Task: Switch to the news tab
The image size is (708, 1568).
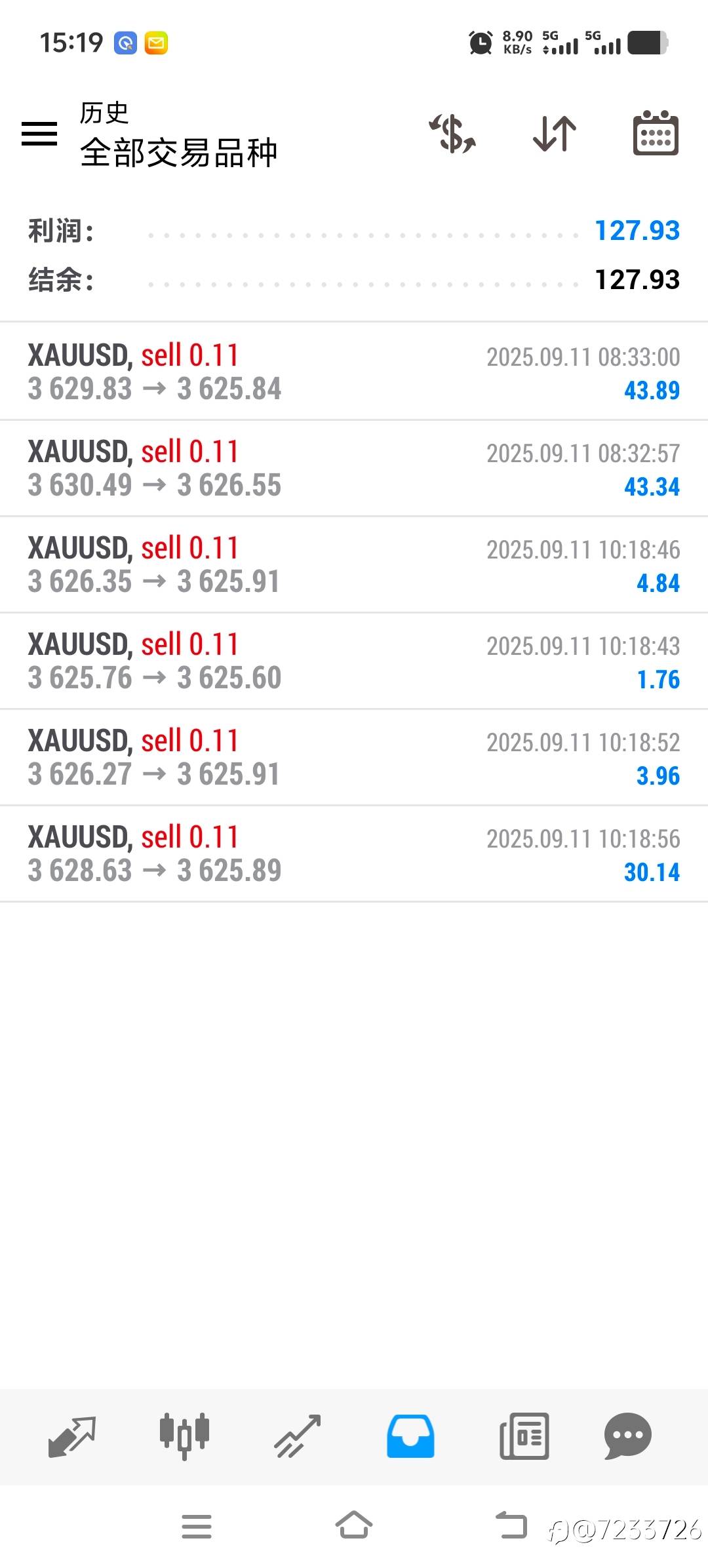Action: click(524, 1436)
